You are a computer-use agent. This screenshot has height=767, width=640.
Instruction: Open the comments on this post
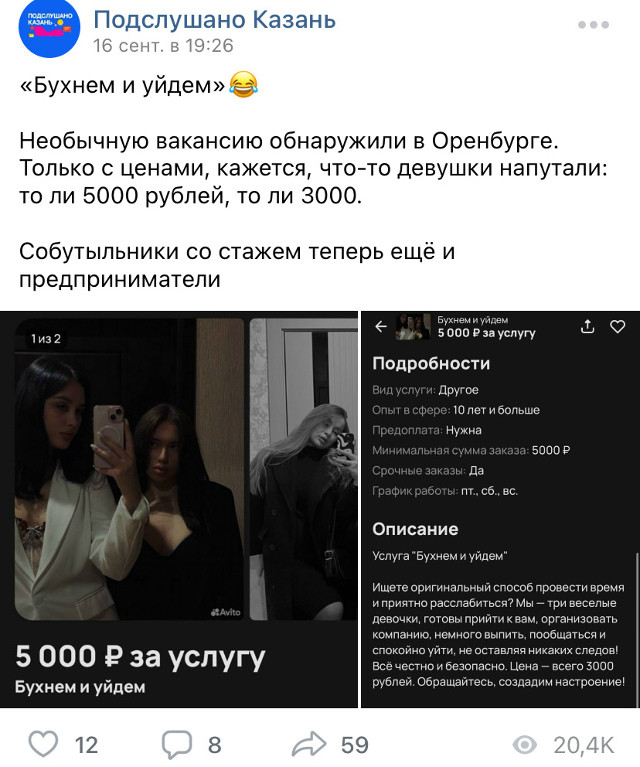[x=177, y=744]
